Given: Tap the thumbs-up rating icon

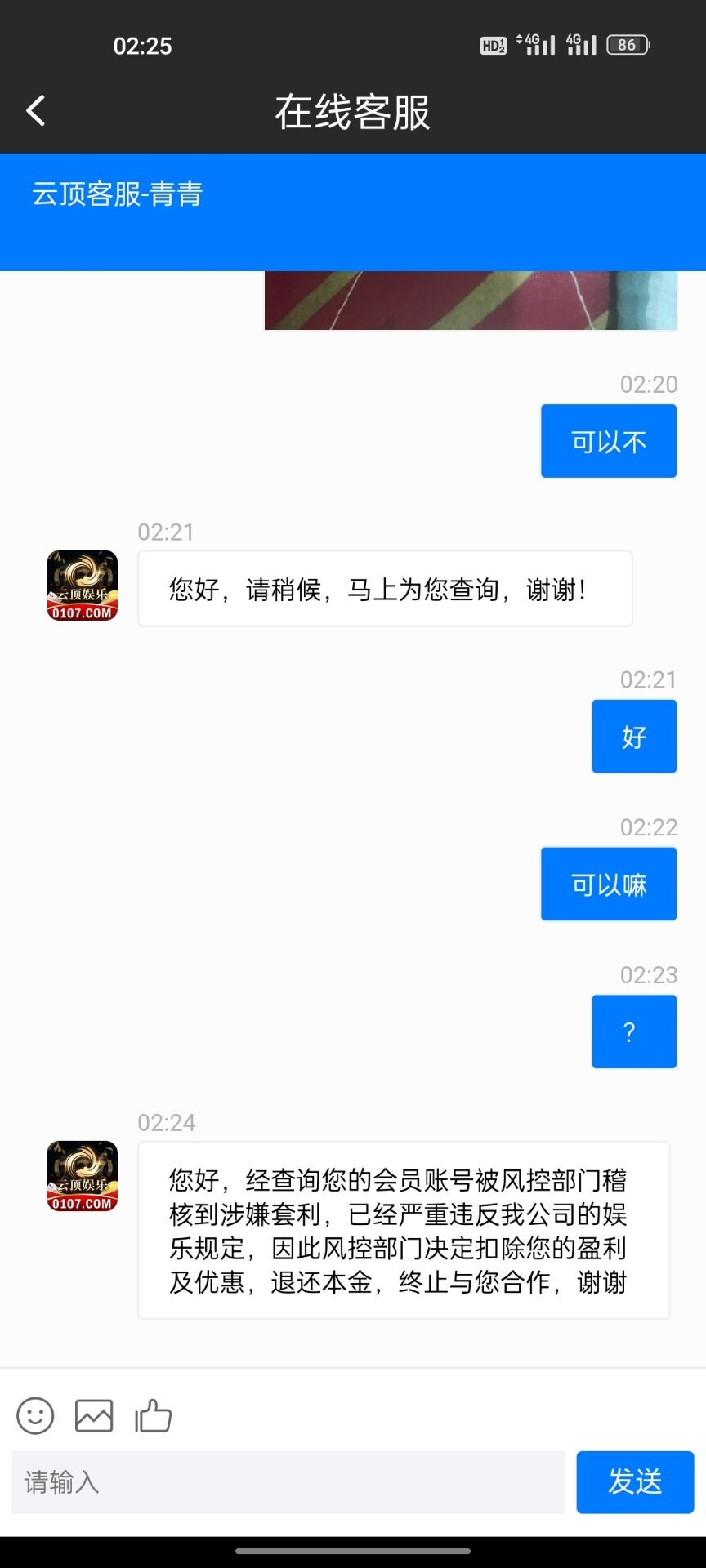Looking at the screenshot, I should [154, 1415].
